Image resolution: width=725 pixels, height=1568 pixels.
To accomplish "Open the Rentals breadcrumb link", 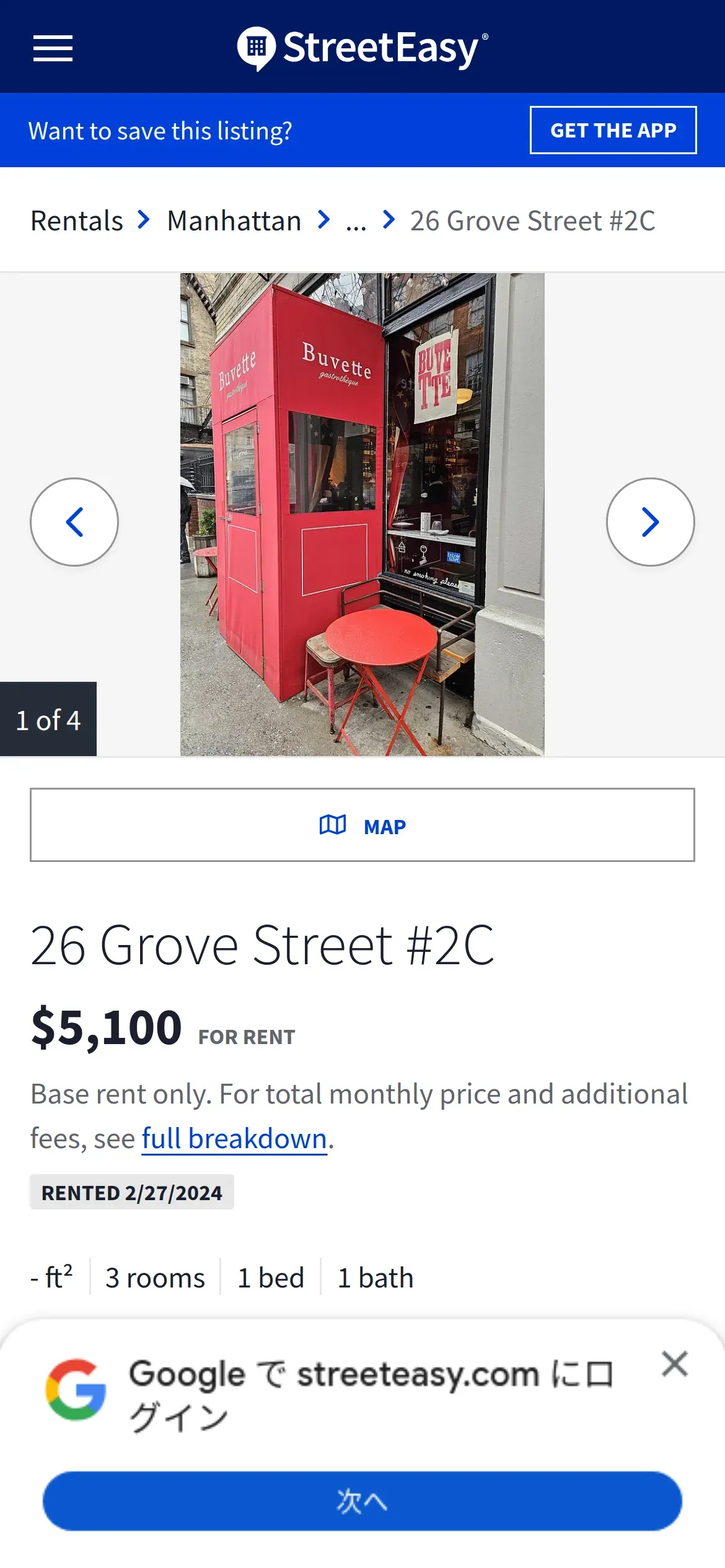I will click(x=77, y=221).
